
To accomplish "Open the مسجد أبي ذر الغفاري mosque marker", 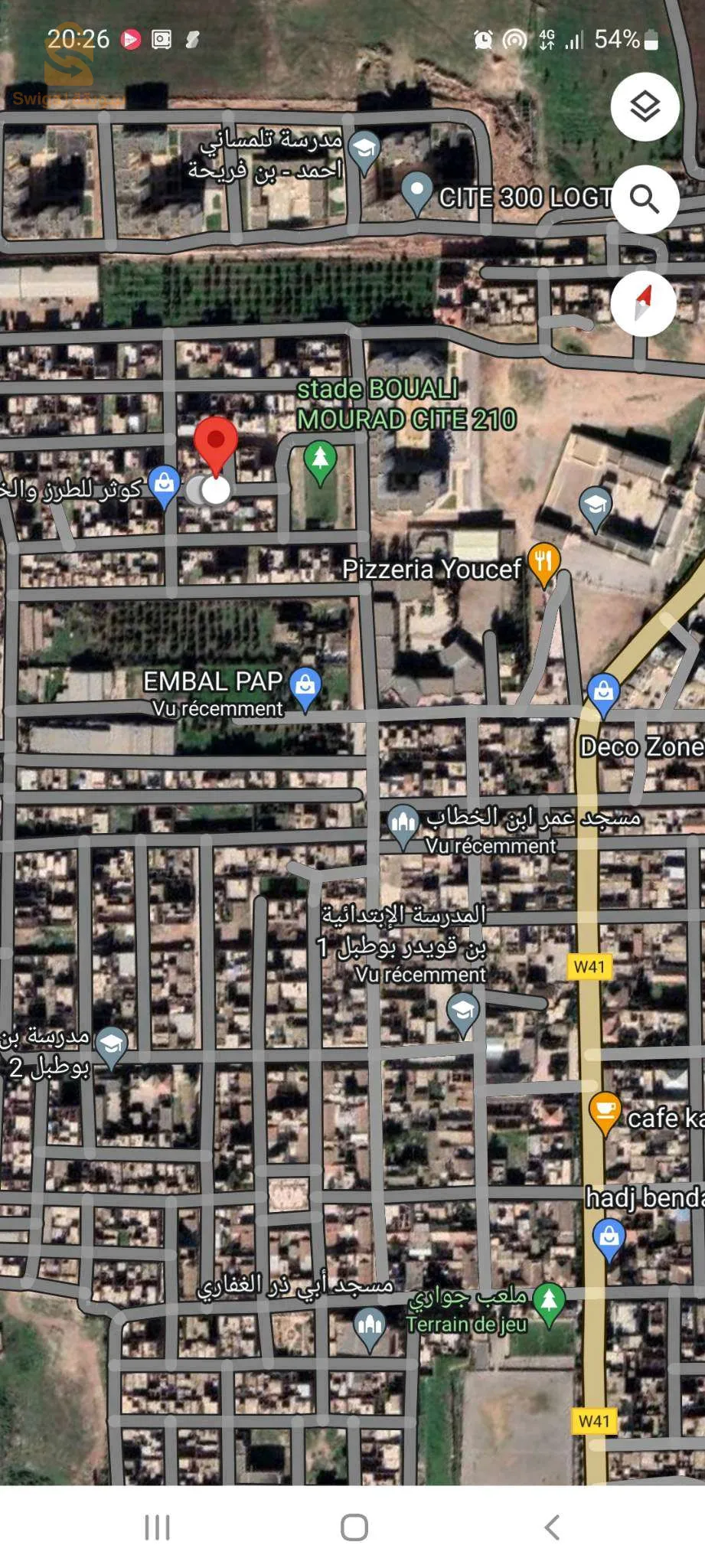I will 370,1323.
